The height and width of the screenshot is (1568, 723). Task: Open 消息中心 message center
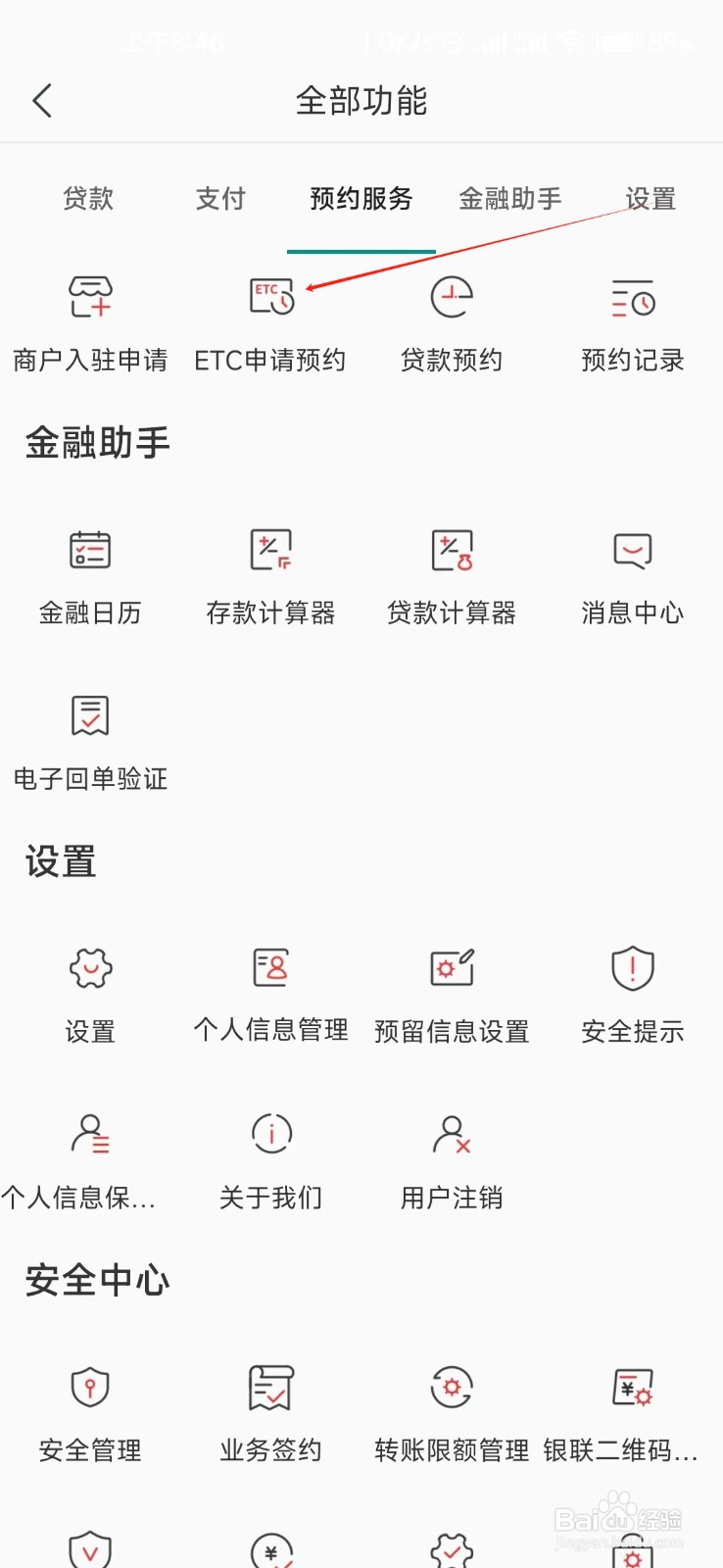click(x=632, y=578)
